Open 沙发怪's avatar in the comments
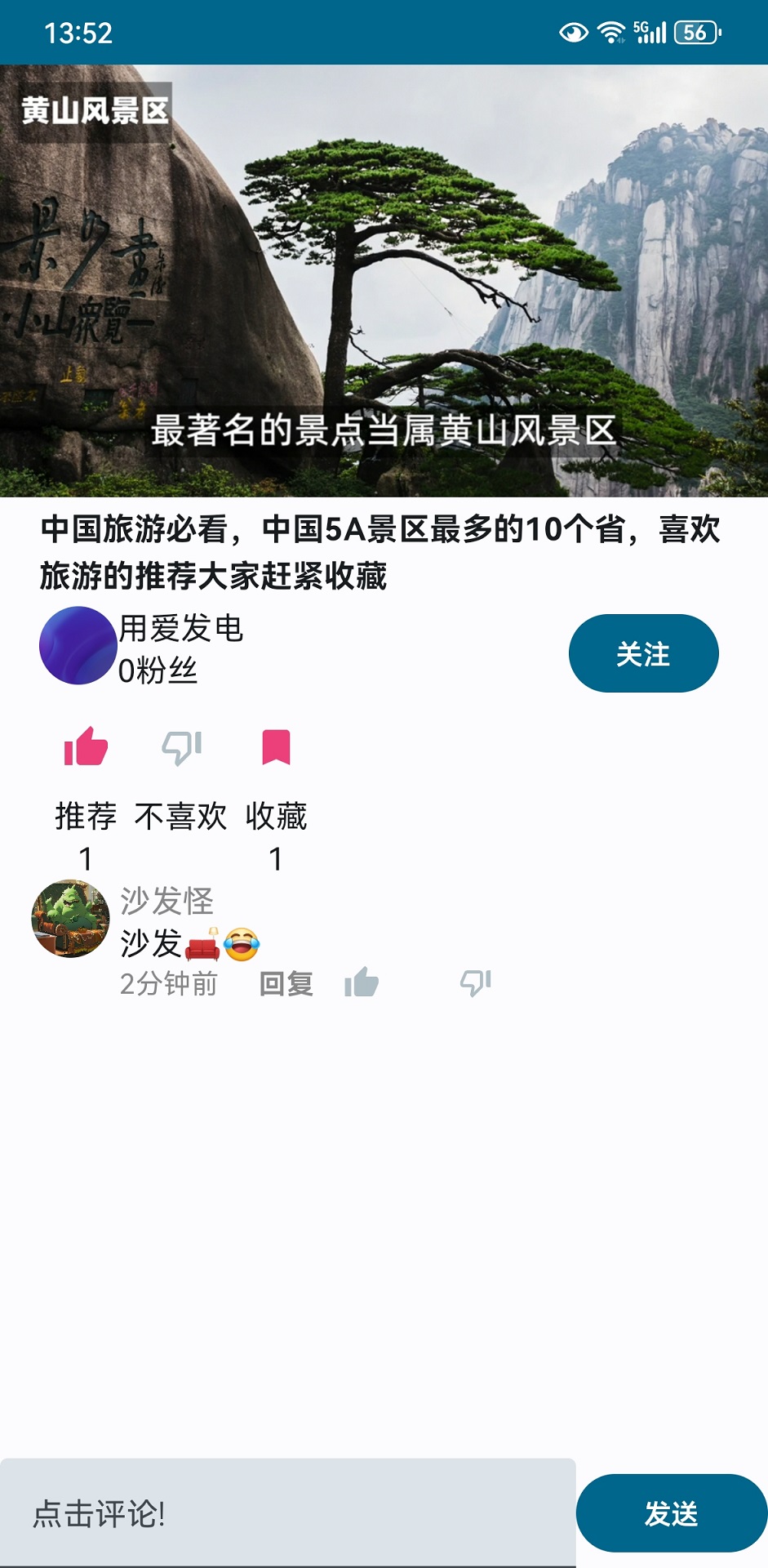Image resolution: width=768 pixels, height=1568 pixels. [x=70, y=918]
